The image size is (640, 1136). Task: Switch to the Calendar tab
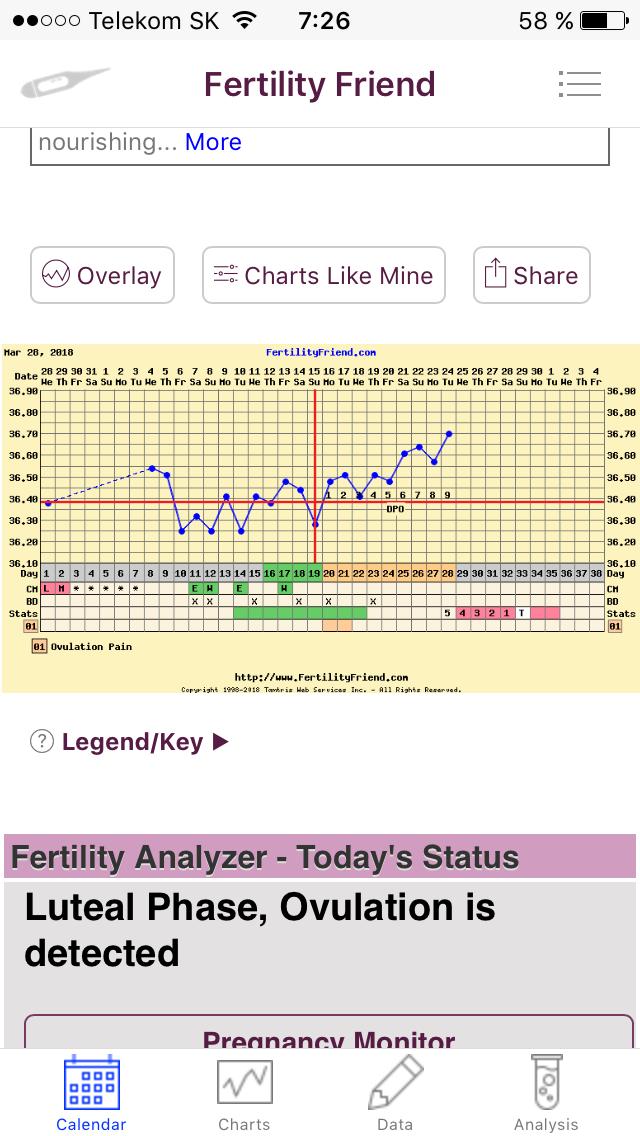point(91,1094)
